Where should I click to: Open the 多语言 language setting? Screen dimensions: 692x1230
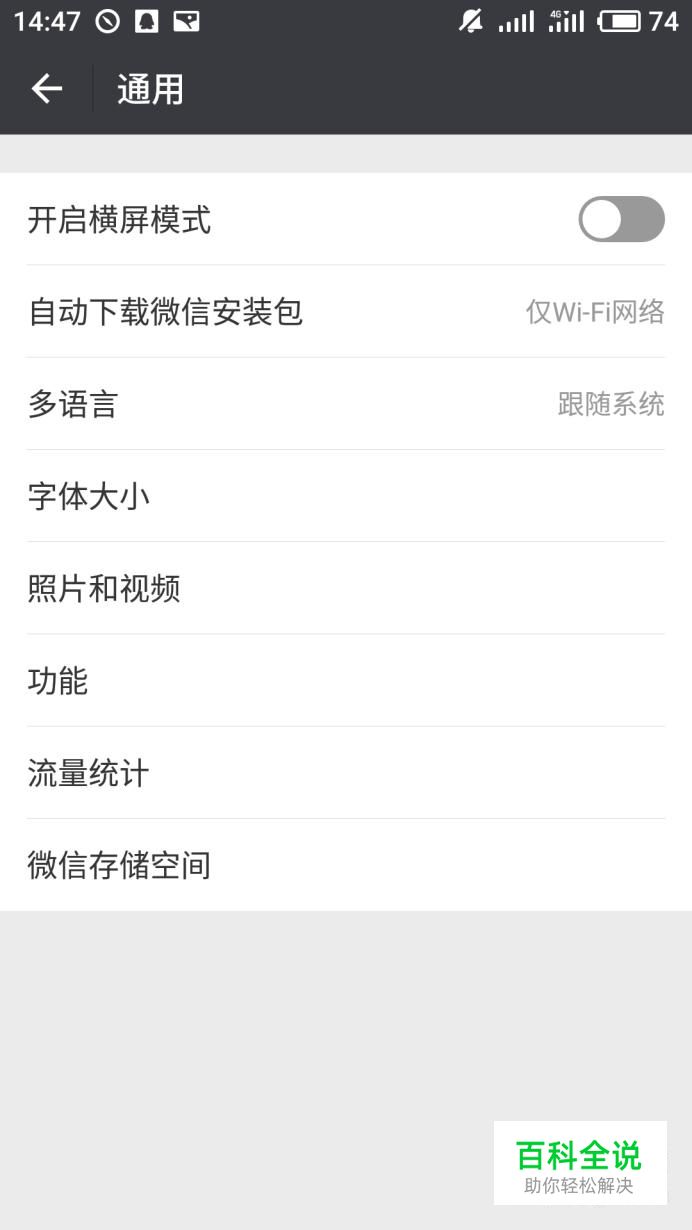pos(346,403)
